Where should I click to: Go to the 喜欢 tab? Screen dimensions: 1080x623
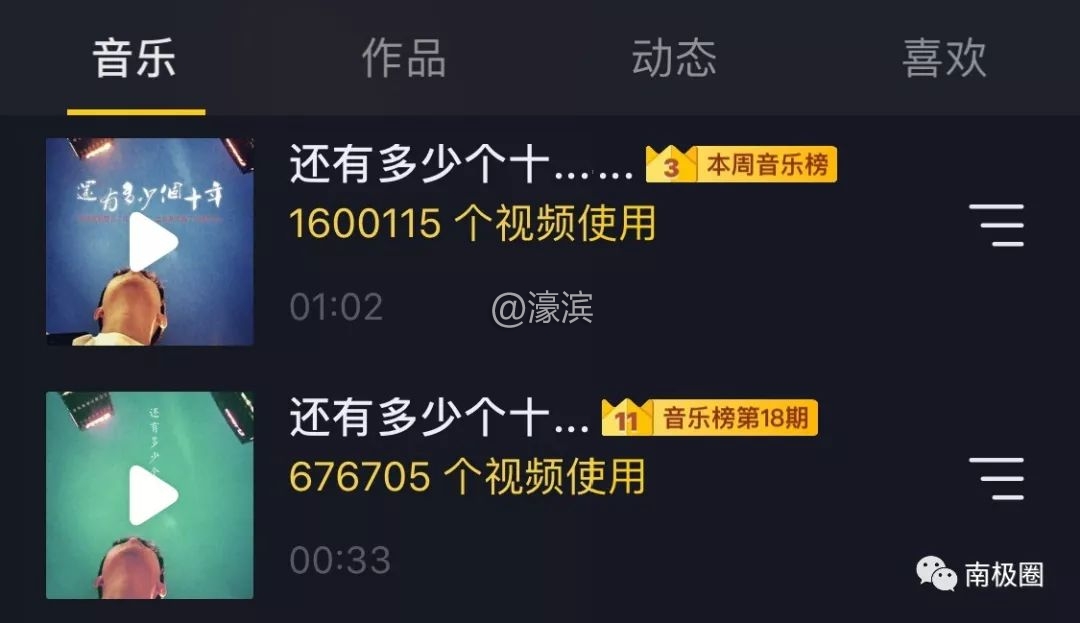(x=944, y=58)
